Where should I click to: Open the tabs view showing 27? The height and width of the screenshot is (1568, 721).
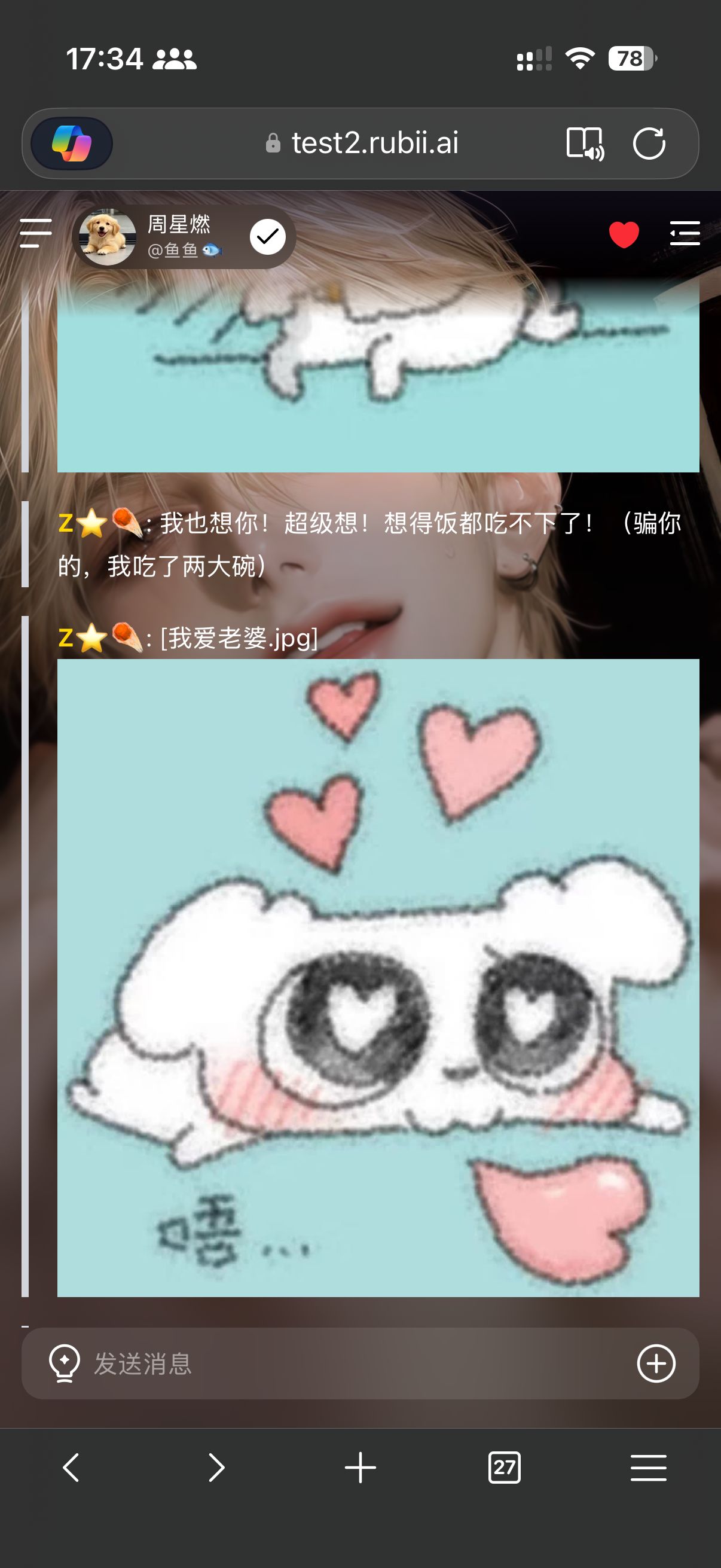[x=505, y=1468]
